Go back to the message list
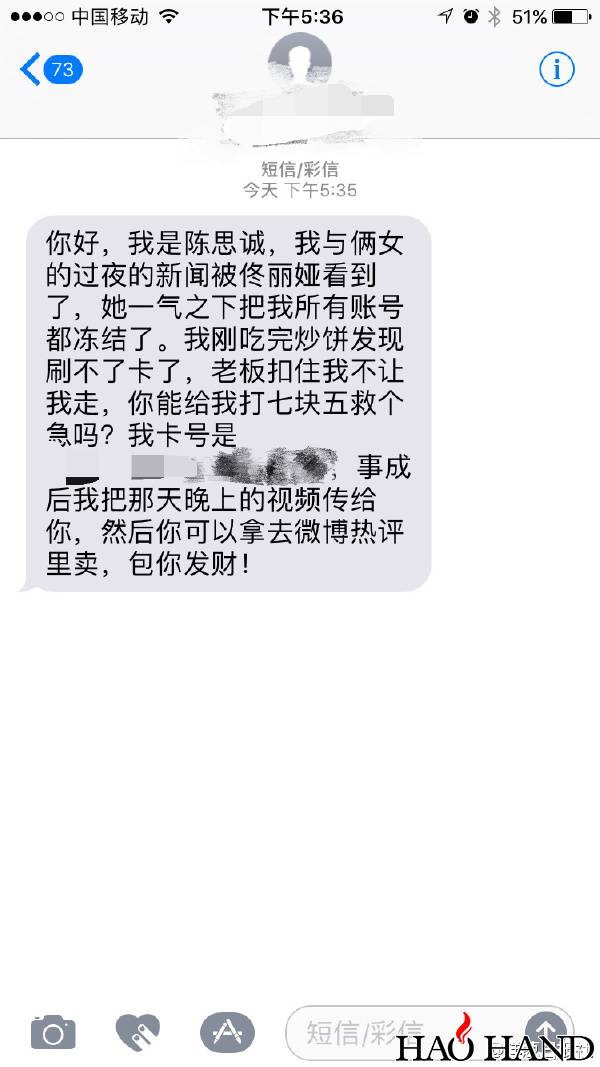Viewport: 600px width, 1067px height. [50, 69]
